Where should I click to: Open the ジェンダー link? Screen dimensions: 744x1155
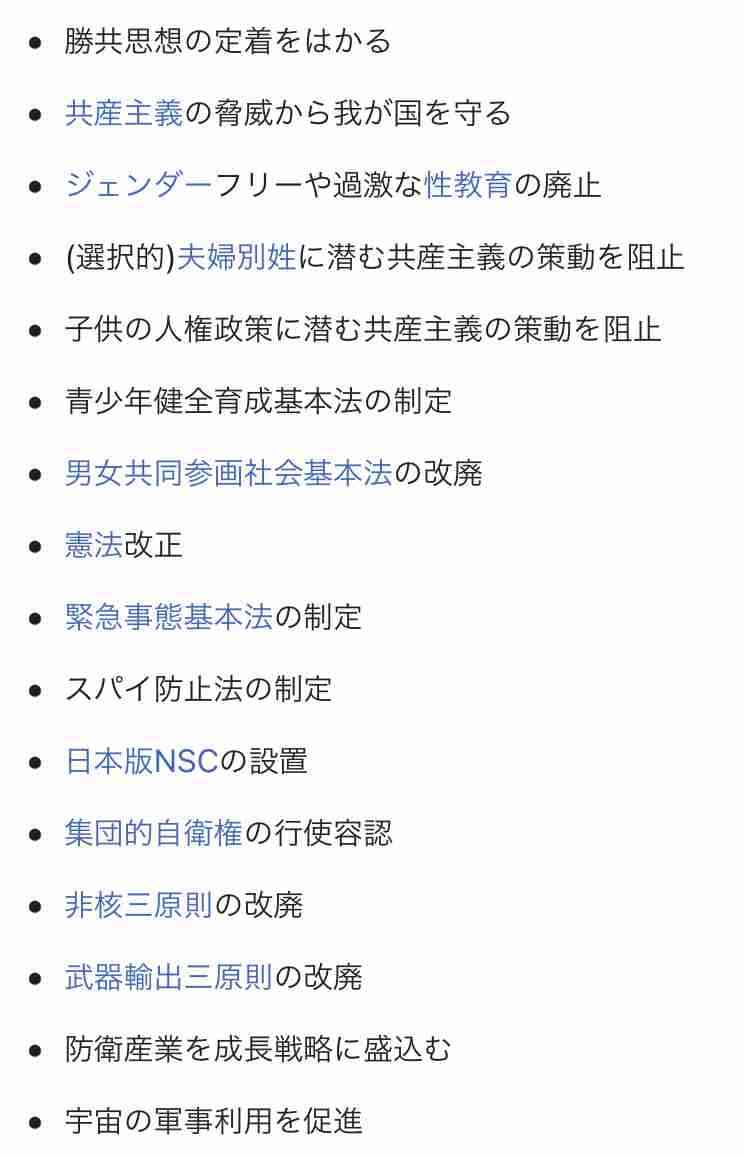coord(139,186)
